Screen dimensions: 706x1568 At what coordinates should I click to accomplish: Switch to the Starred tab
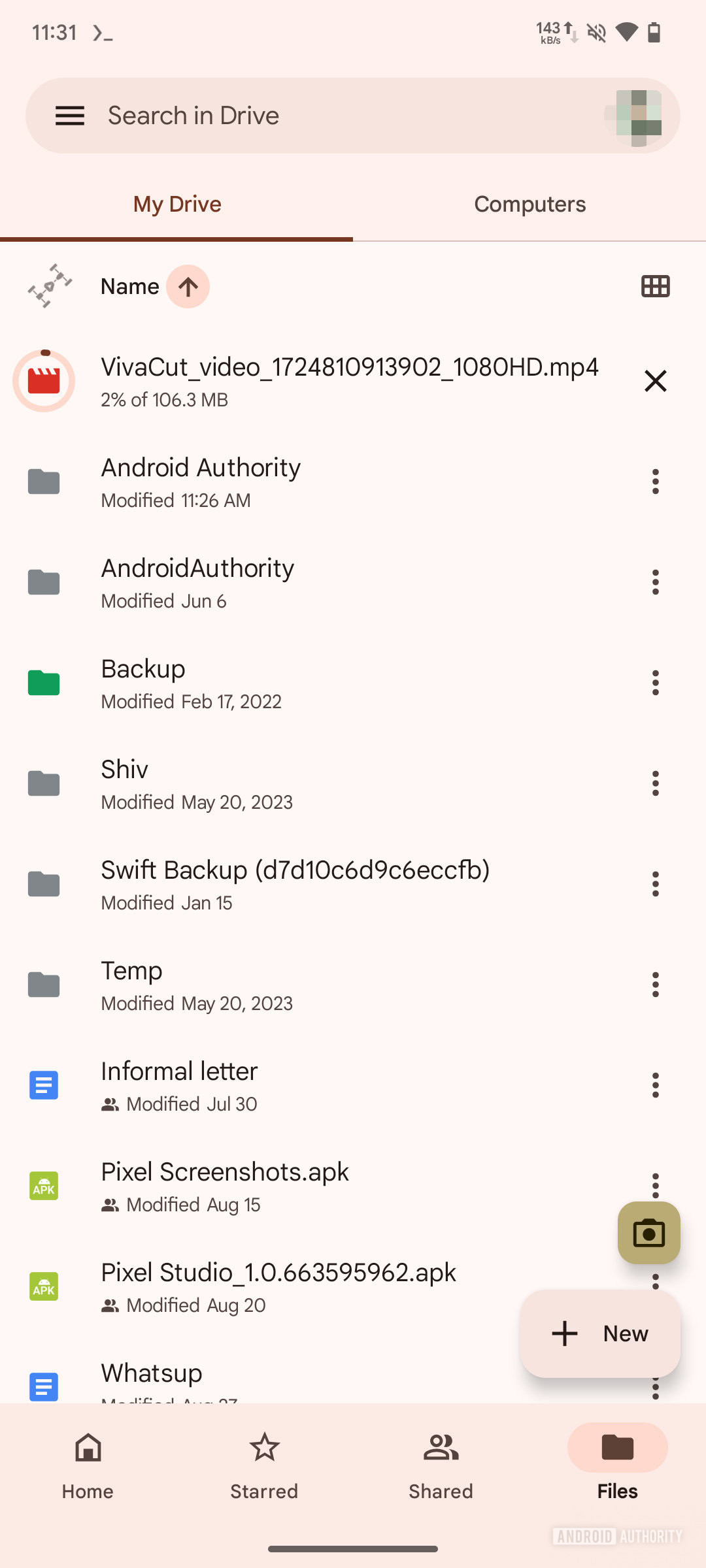264,1463
